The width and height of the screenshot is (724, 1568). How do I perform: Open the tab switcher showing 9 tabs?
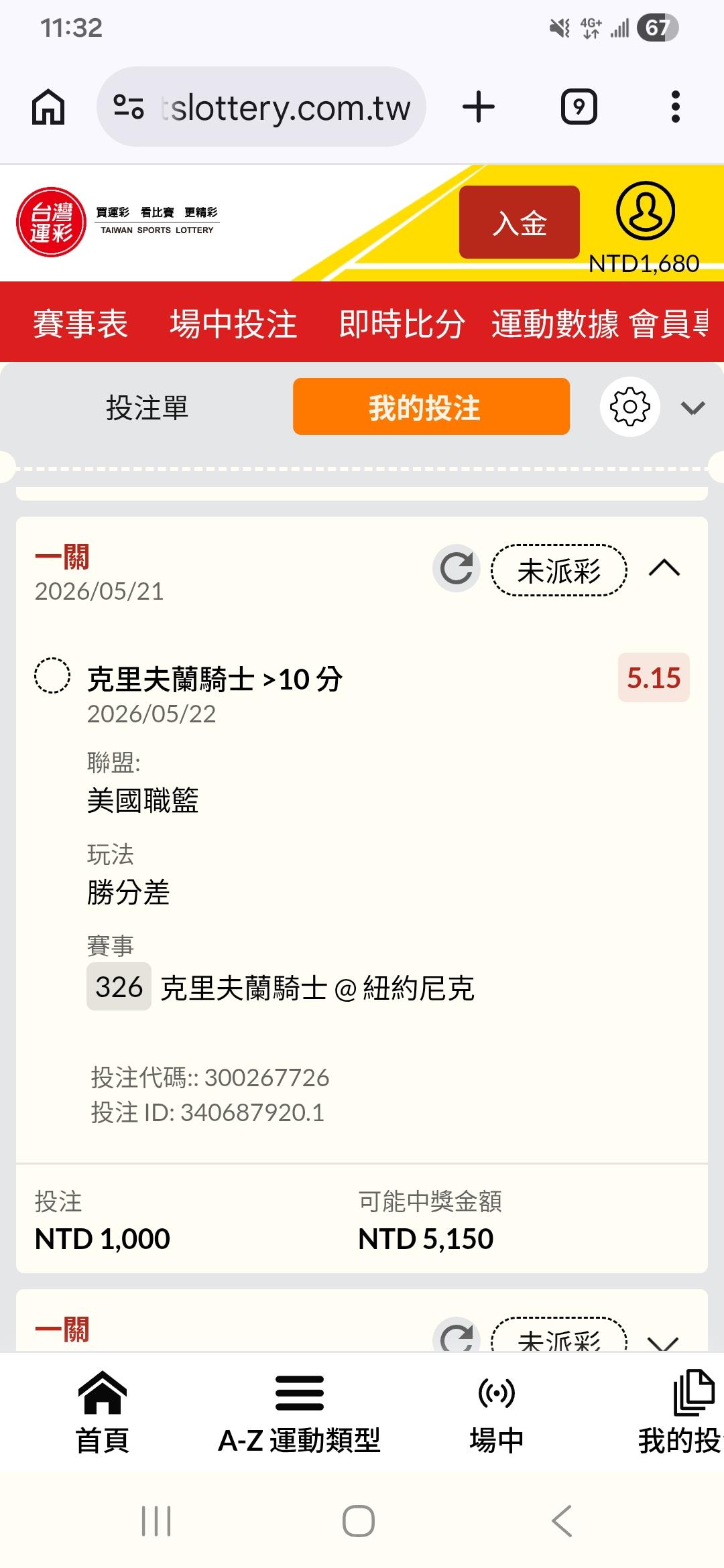(579, 107)
